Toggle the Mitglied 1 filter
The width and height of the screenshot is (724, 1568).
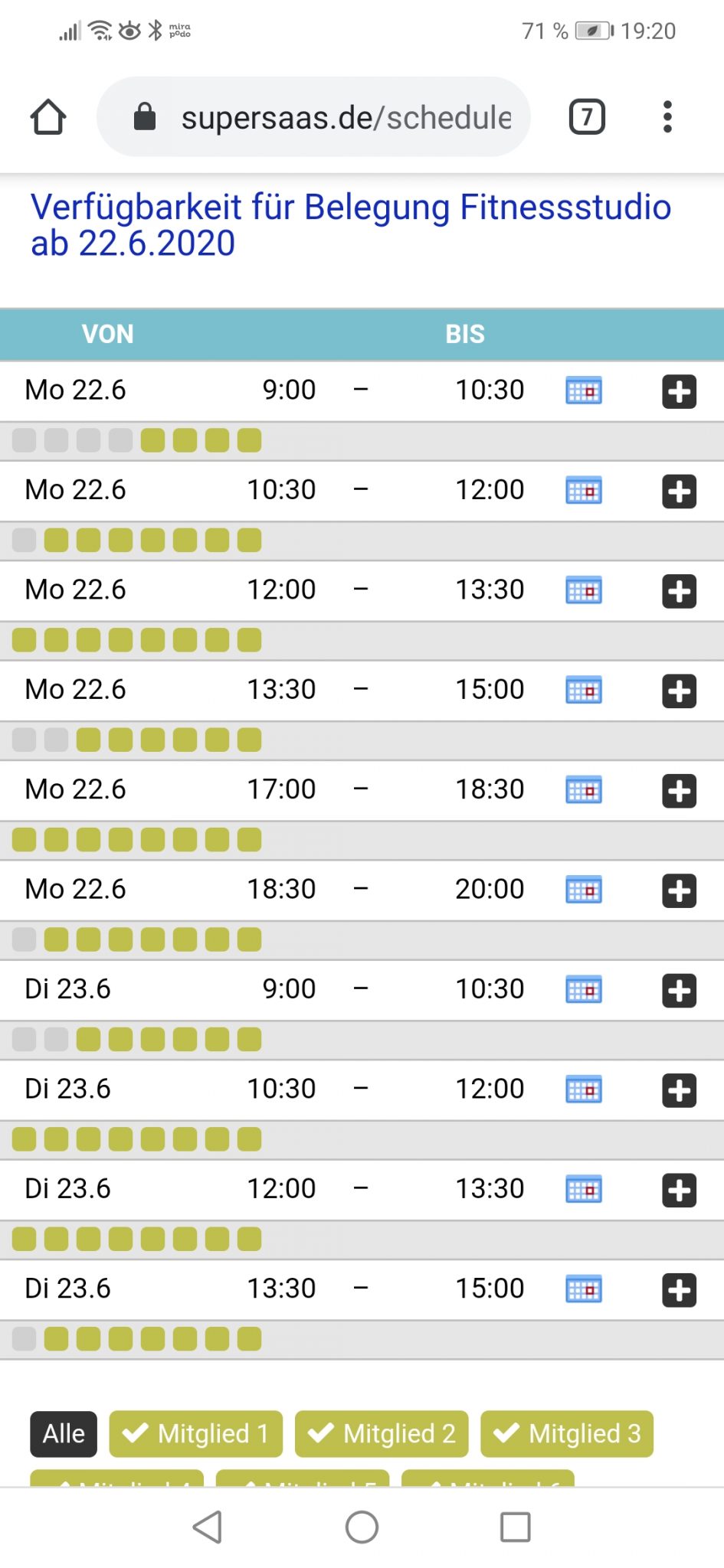(196, 1433)
